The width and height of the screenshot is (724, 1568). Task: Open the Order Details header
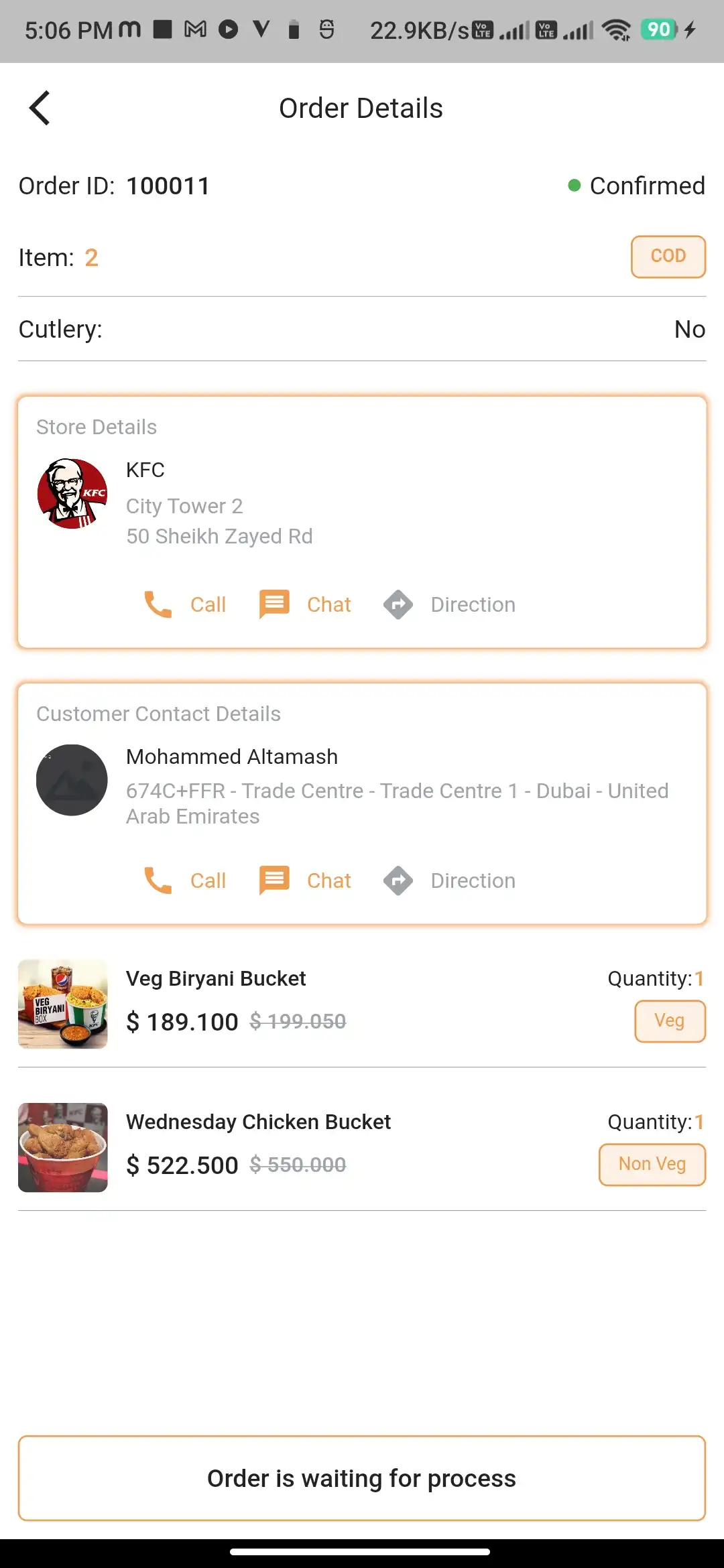point(361,107)
